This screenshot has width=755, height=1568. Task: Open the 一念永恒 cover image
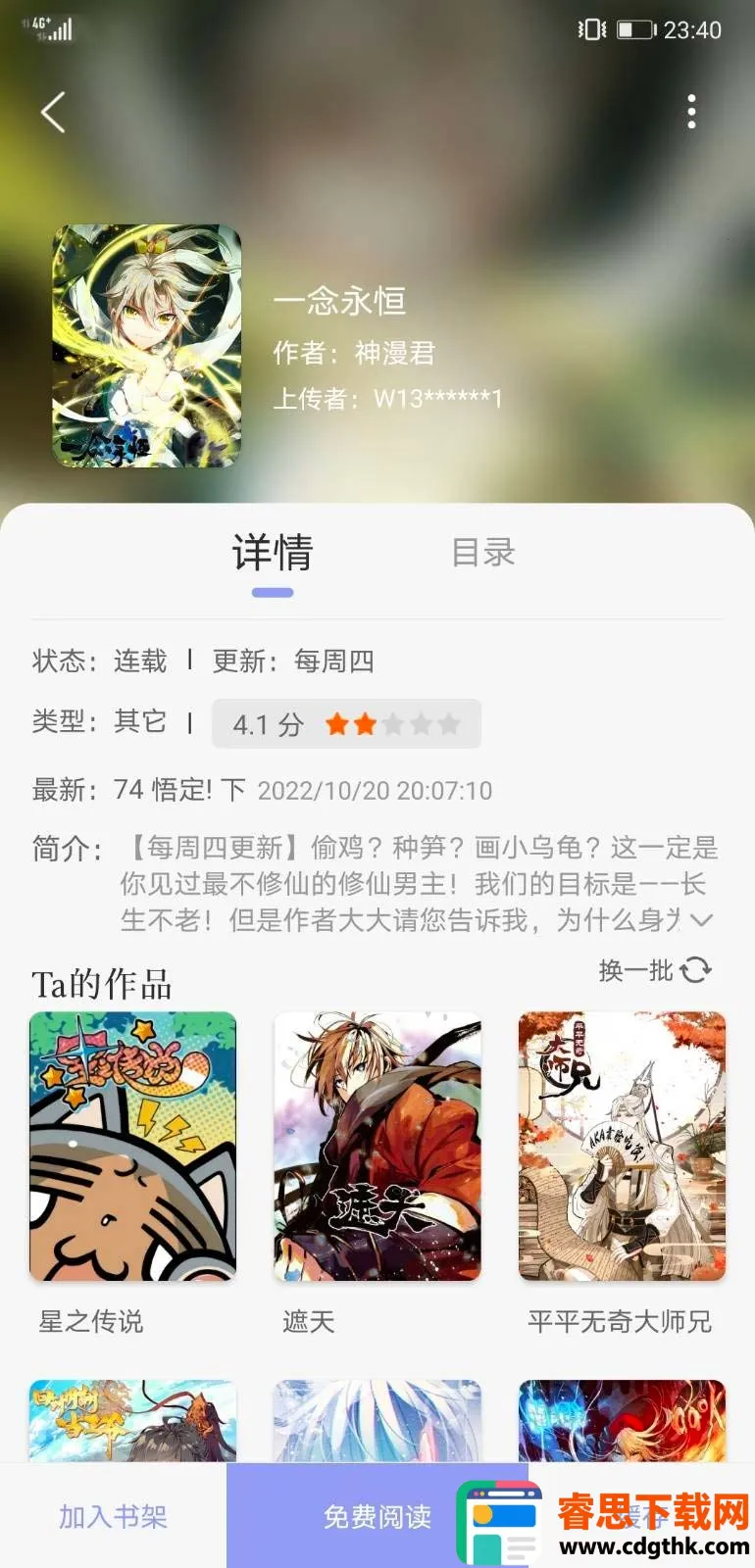(147, 346)
